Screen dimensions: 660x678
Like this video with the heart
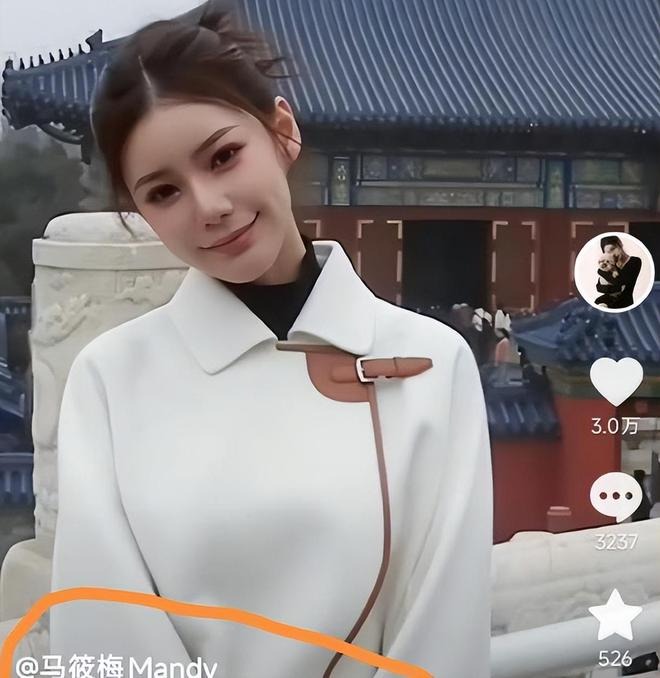[615, 381]
